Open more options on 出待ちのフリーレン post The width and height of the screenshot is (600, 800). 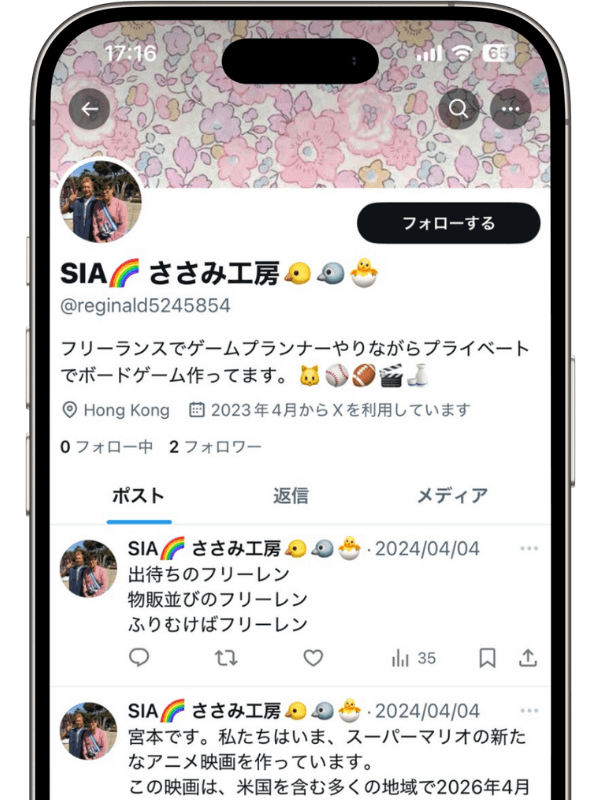[x=529, y=548]
